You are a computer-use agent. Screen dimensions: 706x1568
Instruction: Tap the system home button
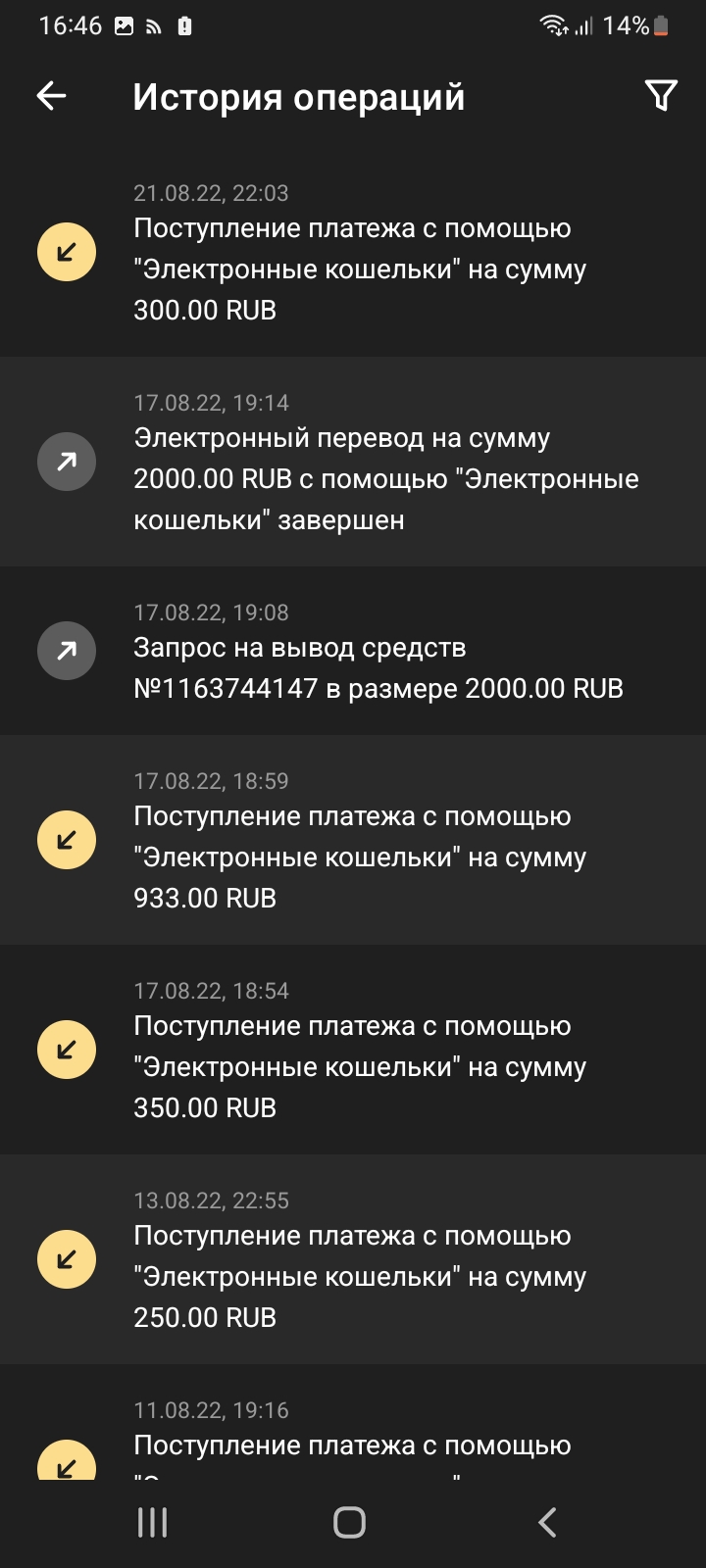[x=350, y=1522]
